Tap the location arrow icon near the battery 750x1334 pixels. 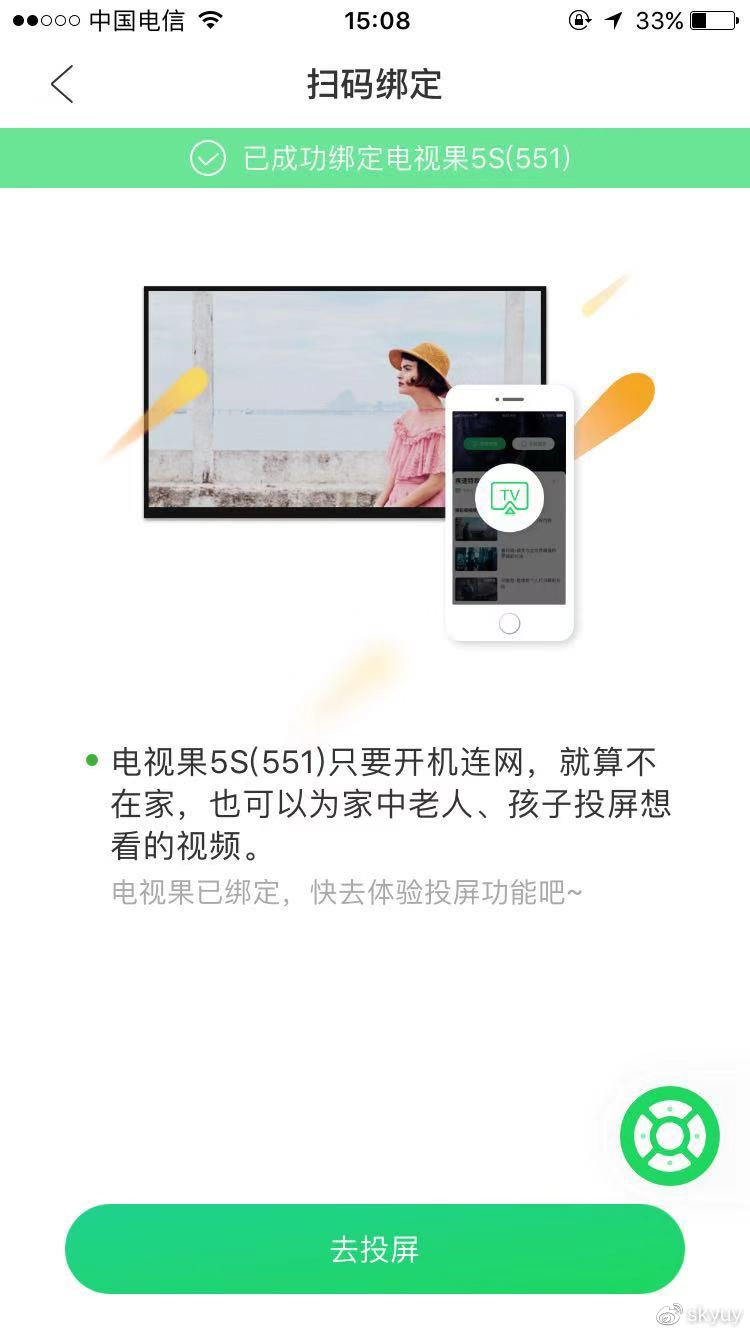click(x=613, y=19)
